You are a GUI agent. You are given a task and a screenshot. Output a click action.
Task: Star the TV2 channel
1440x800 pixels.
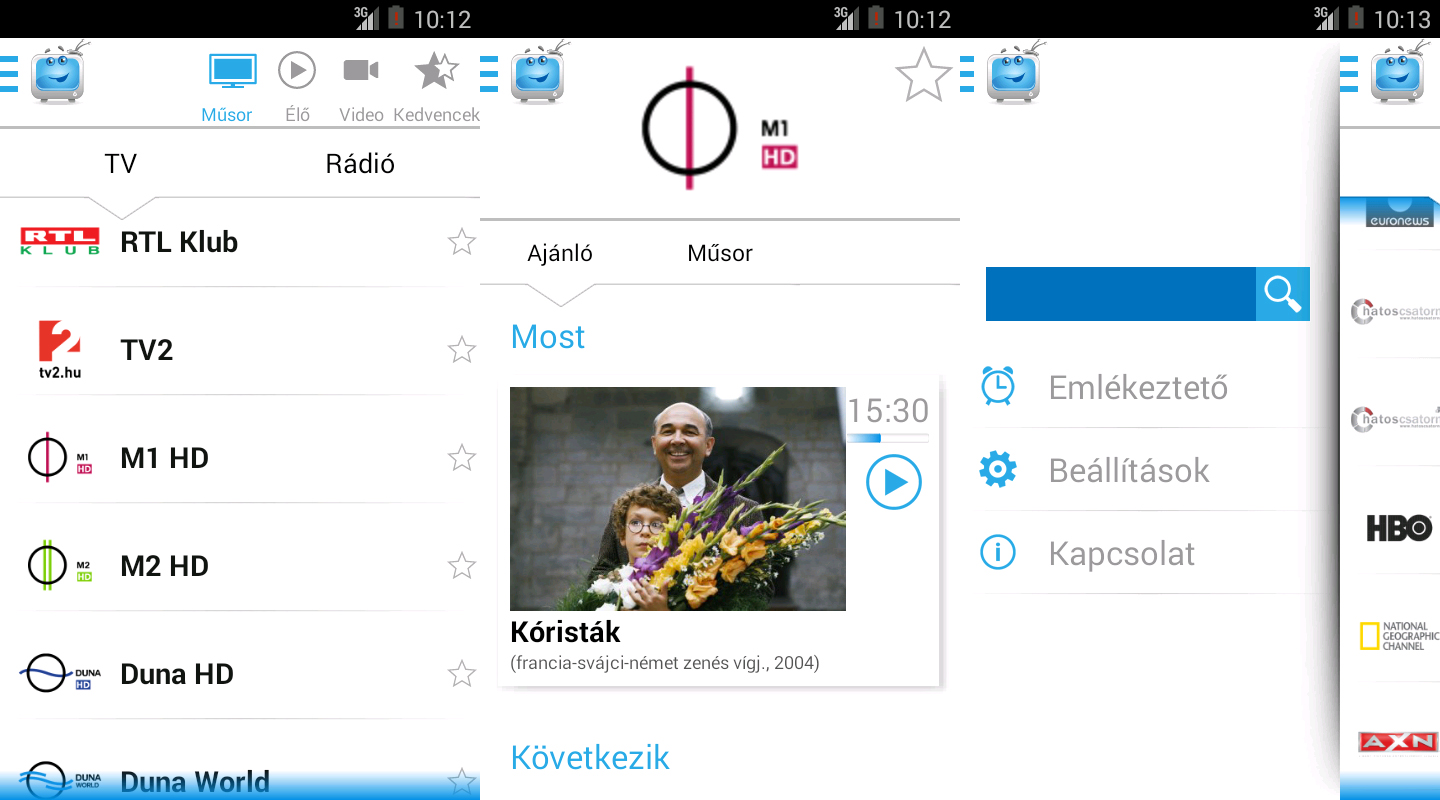(461, 350)
